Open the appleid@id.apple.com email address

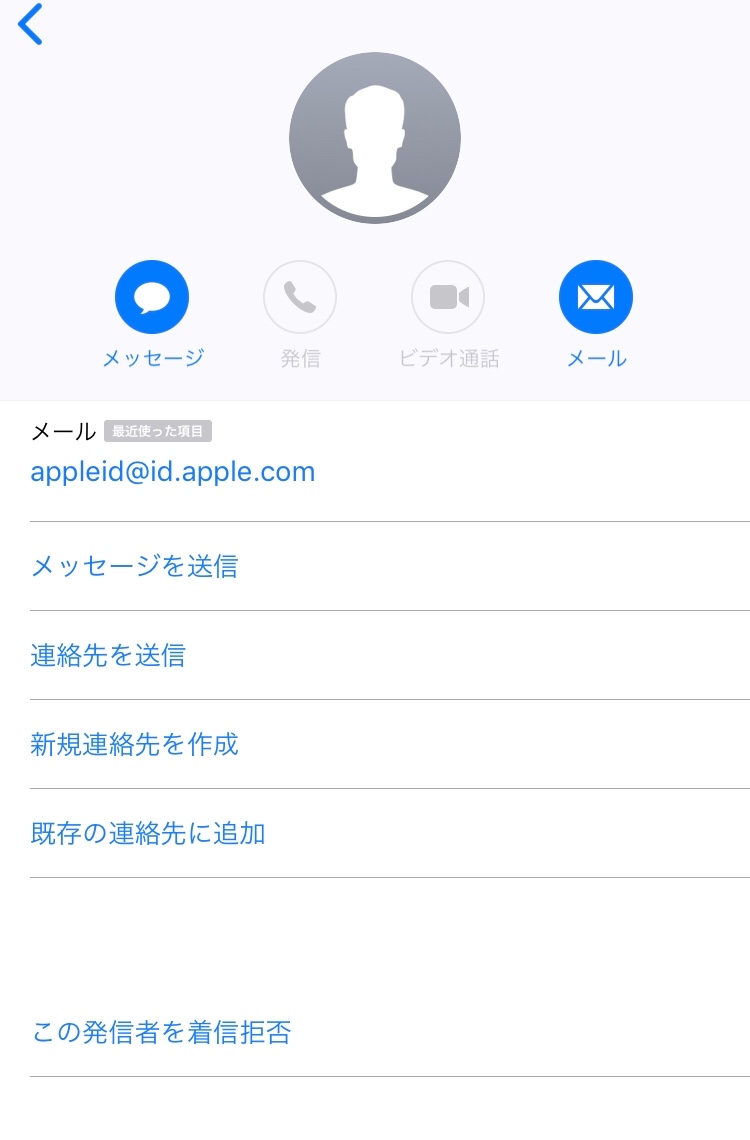tap(173, 472)
